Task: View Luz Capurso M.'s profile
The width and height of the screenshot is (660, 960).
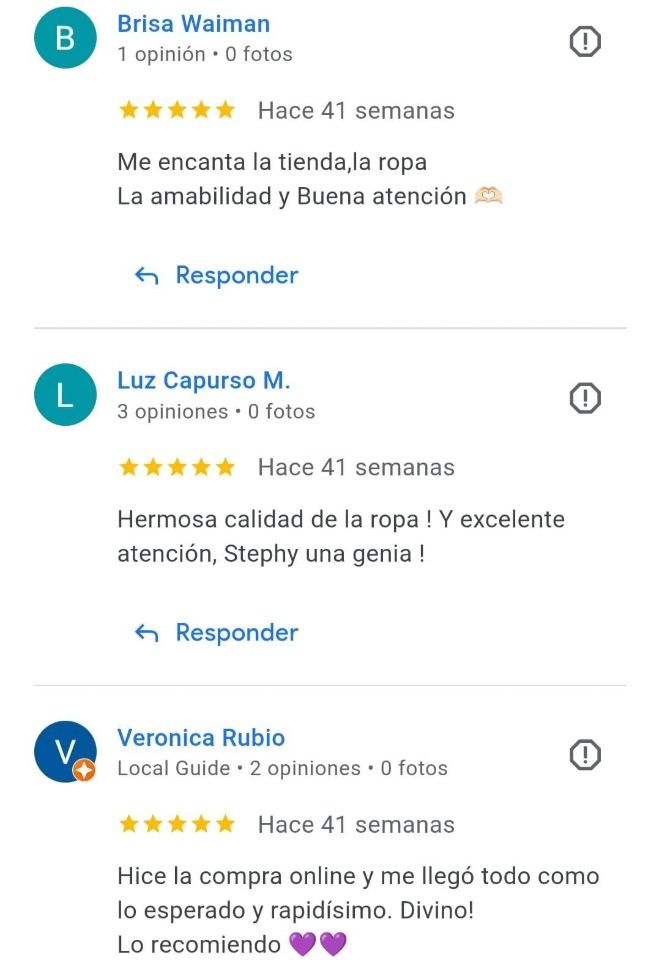Action: click(x=203, y=381)
